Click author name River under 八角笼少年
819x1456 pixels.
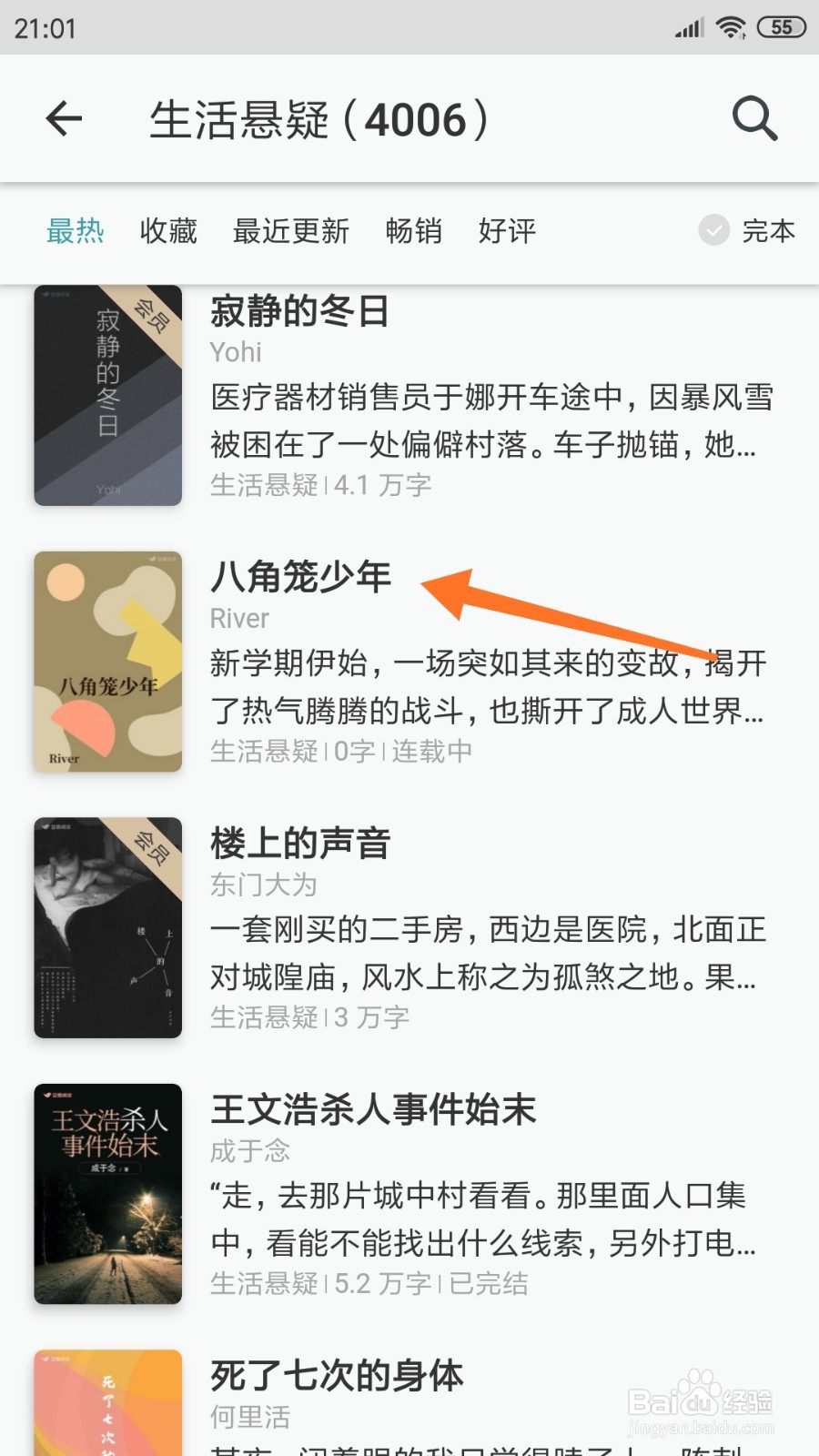[x=238, y=618]
